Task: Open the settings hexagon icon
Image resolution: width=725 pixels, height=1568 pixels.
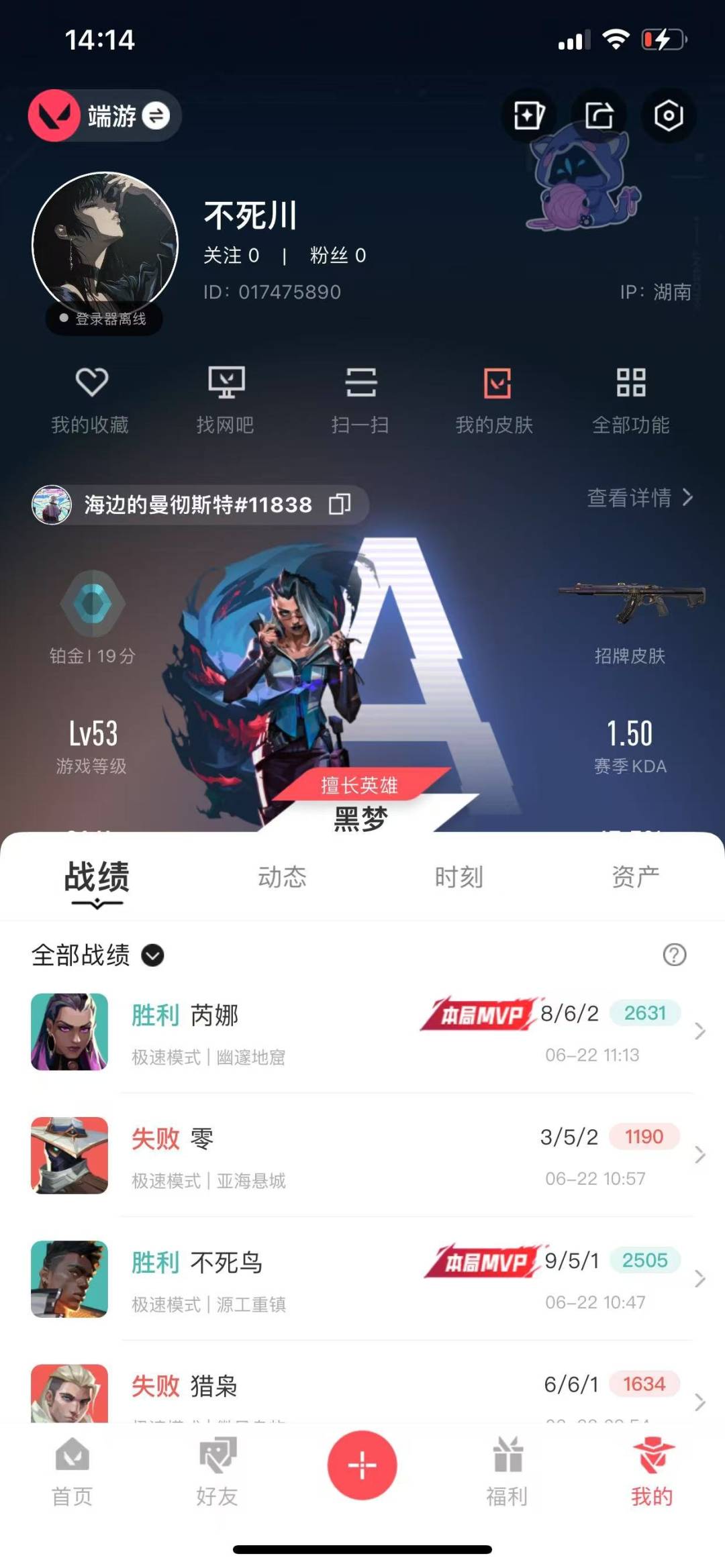Action: click(669, 115)
